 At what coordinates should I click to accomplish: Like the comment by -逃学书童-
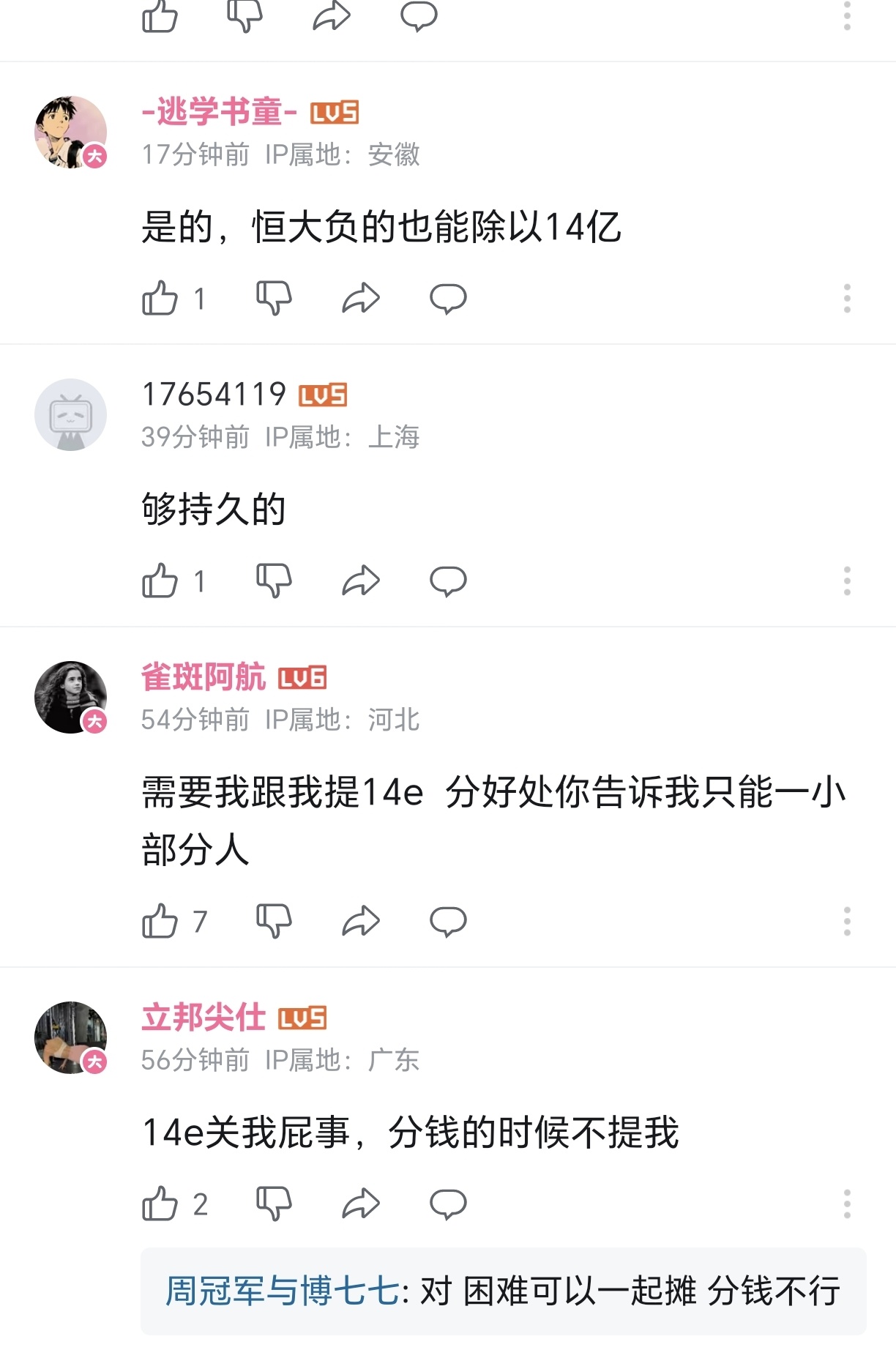pos(160,299)
